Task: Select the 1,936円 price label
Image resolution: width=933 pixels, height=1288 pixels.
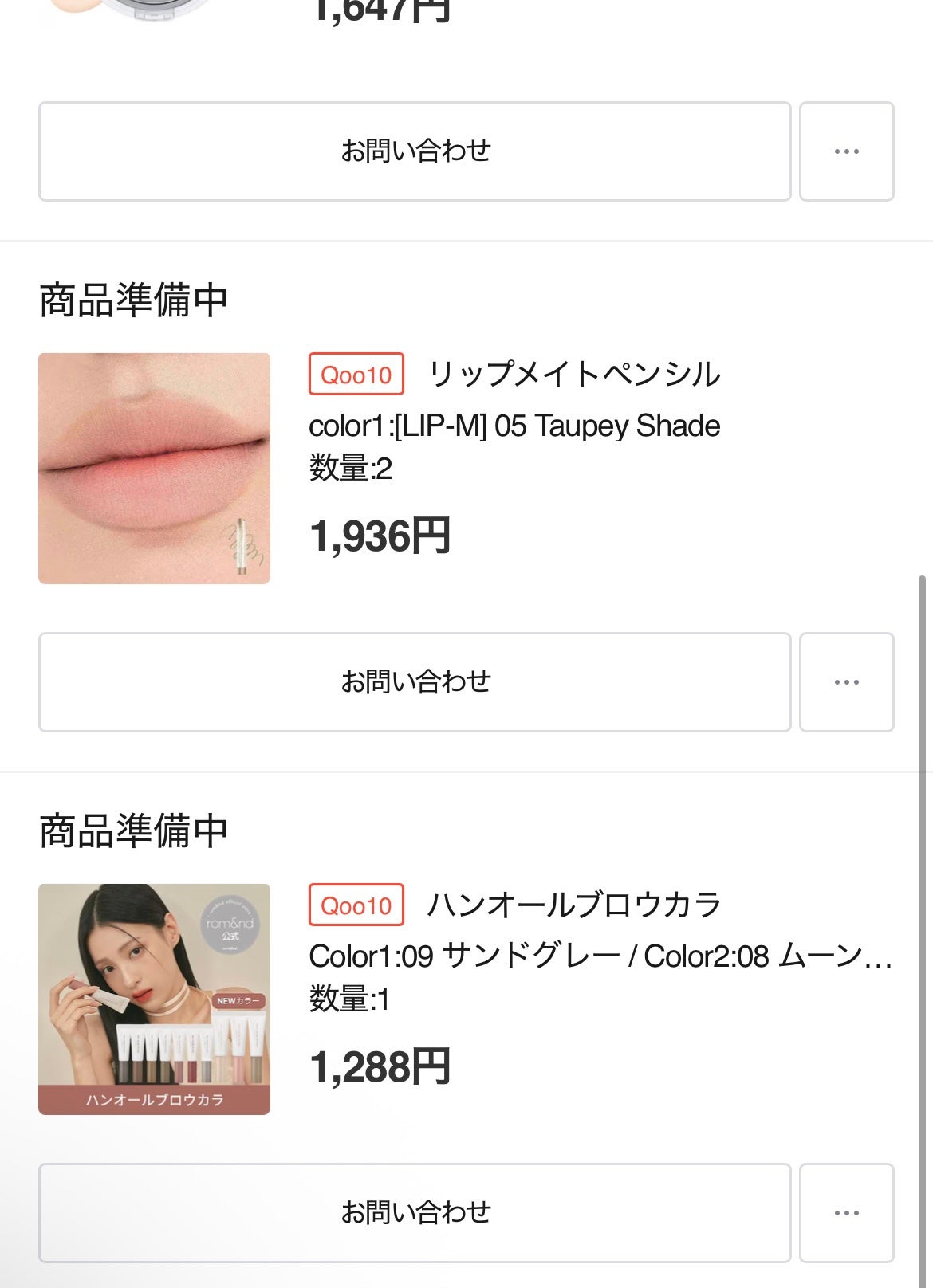Action: coord(379,536)
